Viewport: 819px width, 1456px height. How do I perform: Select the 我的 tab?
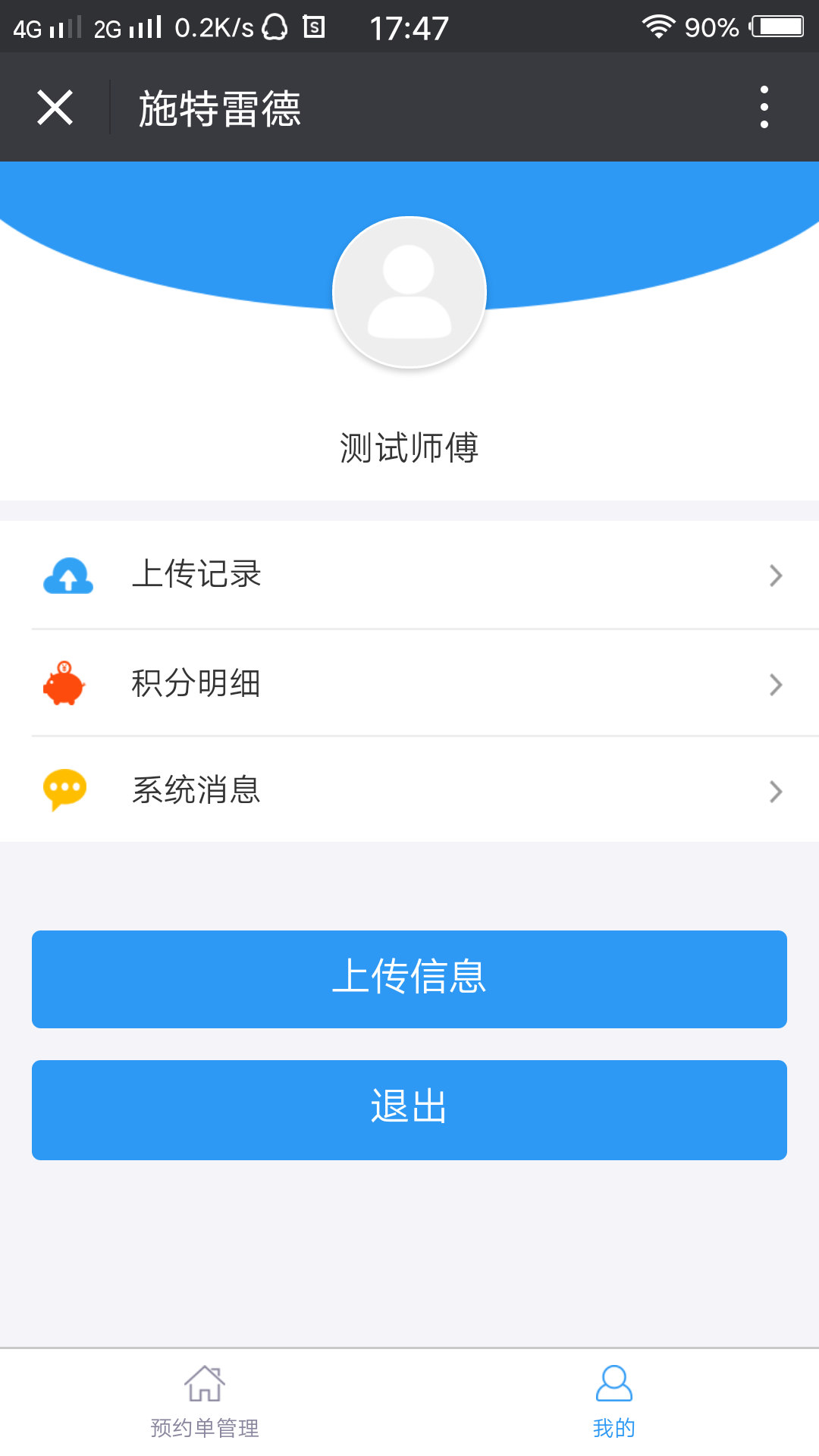pos(613,1402)
